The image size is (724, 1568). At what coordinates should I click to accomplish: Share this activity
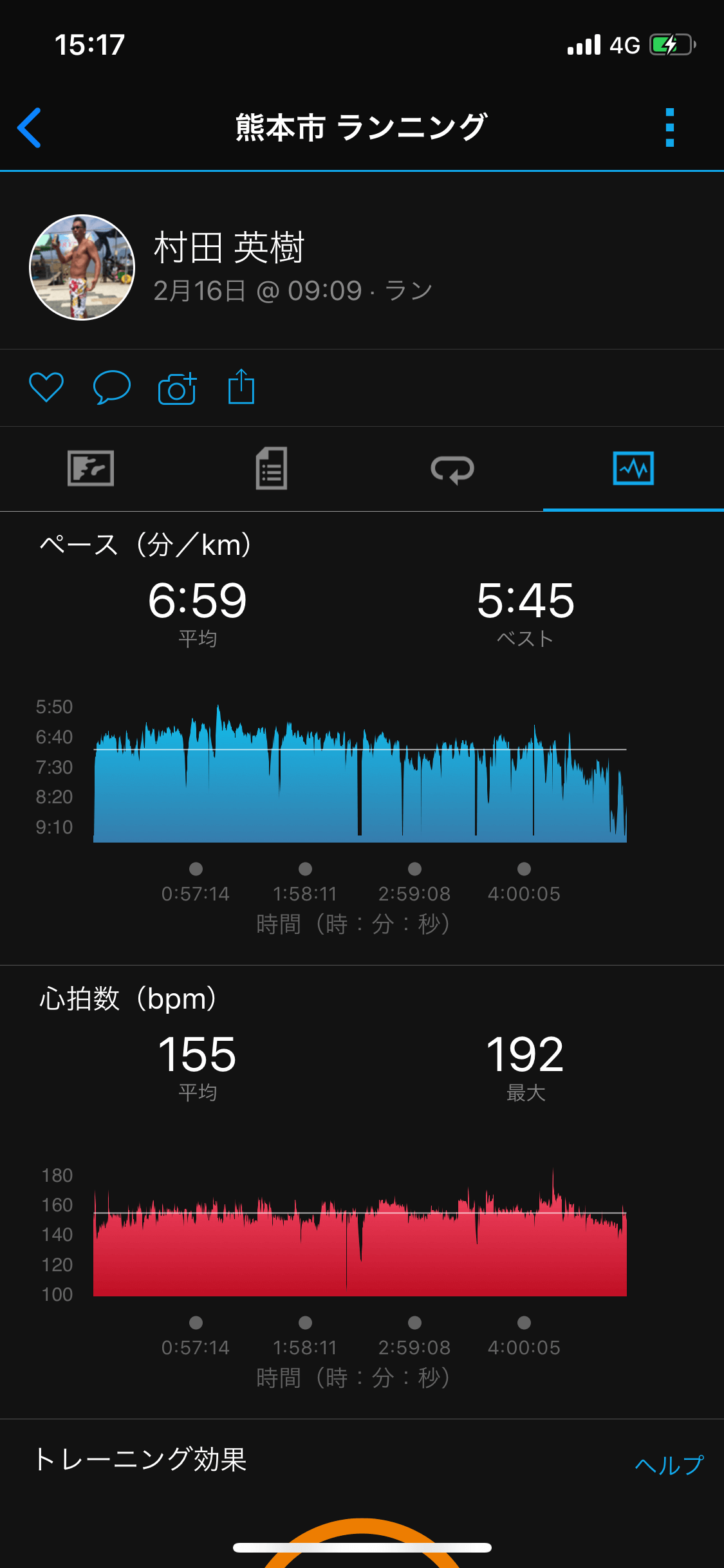[241, 387]
